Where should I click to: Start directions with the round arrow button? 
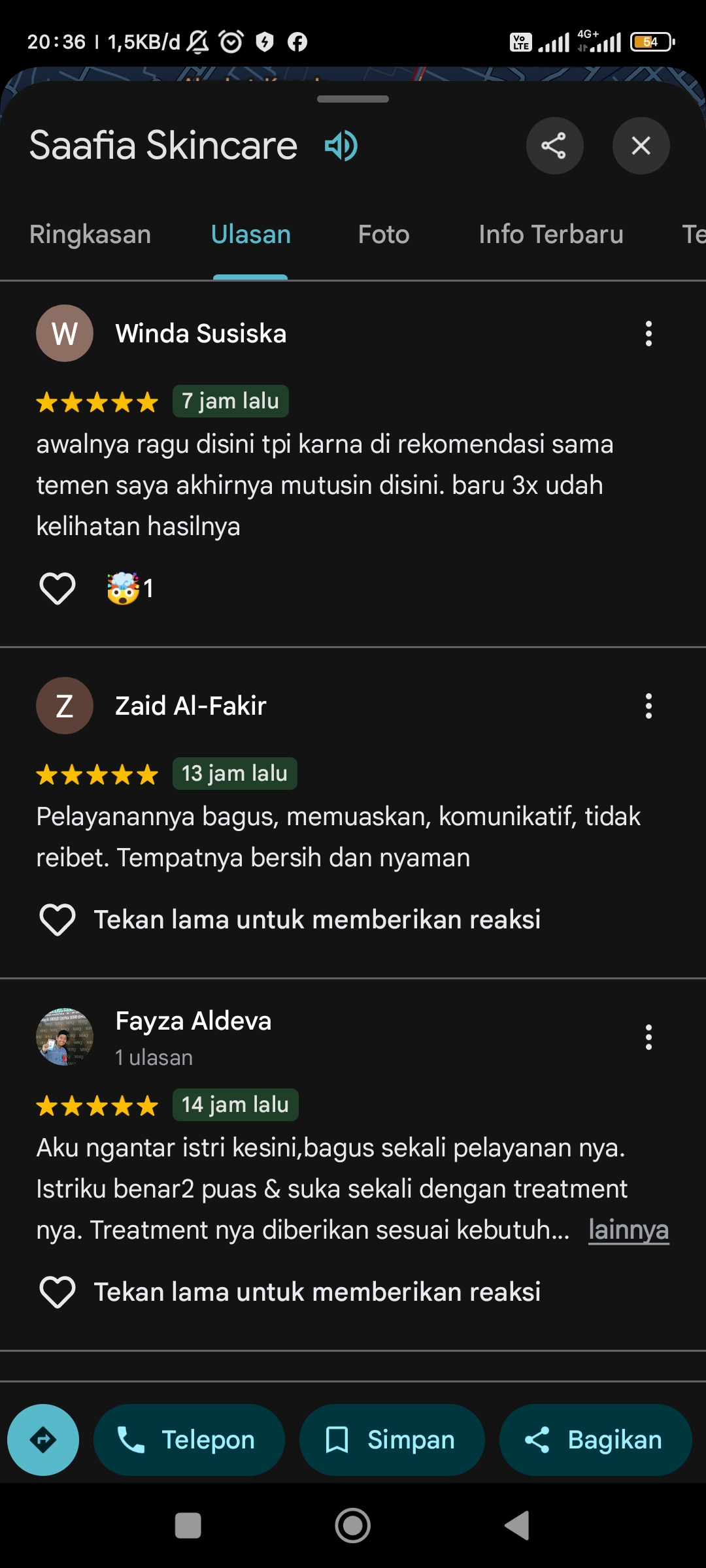pos(43,1440)
